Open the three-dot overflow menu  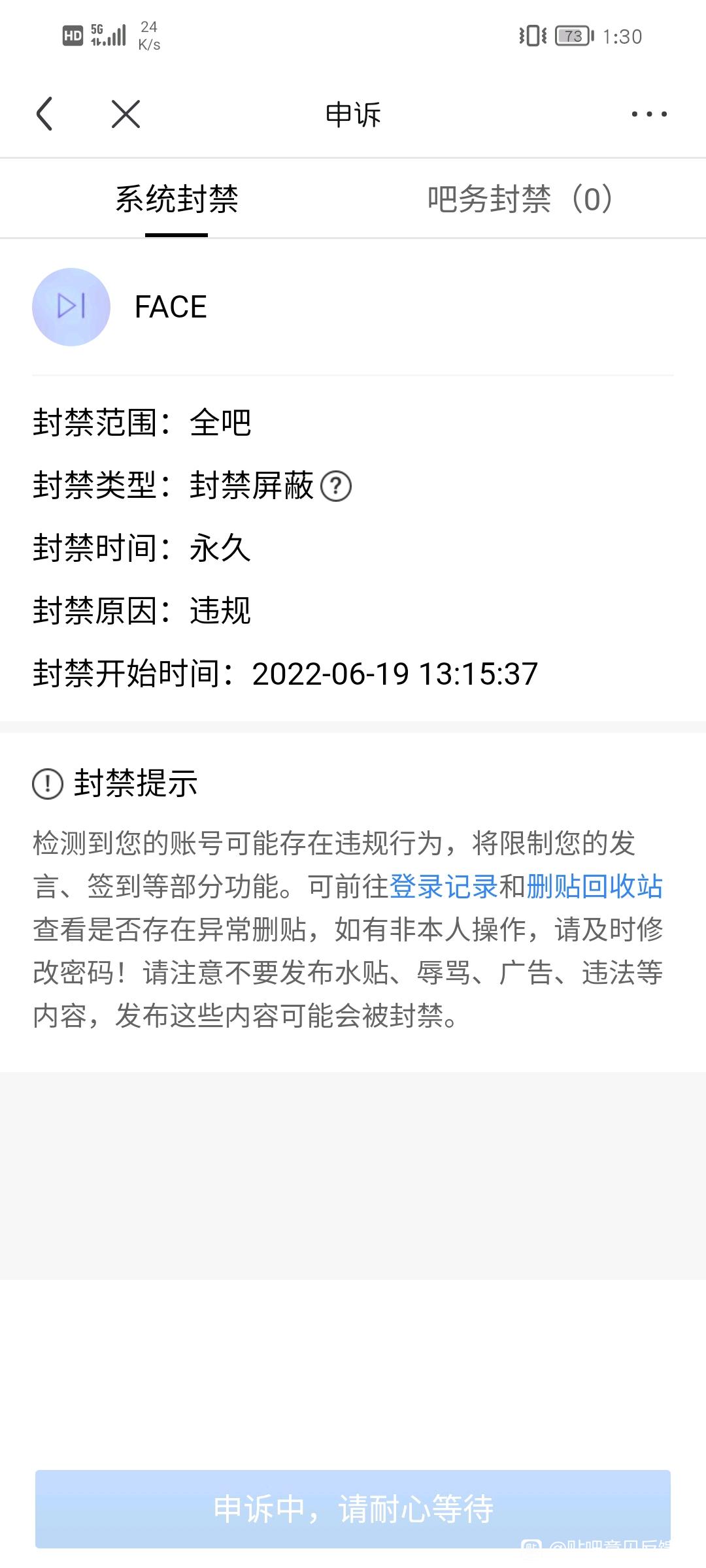(x=648, y=114)
